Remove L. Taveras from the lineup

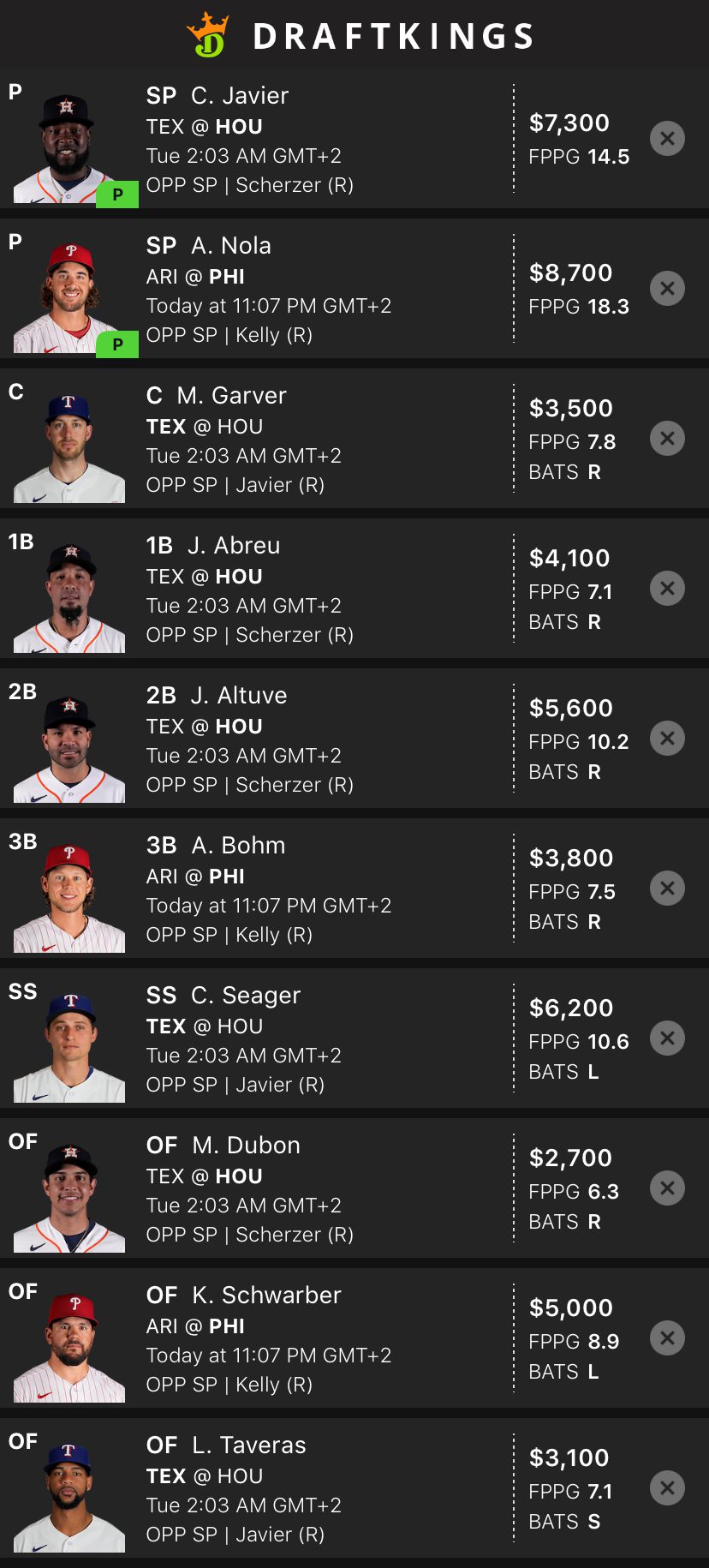tap(667, 1488)
